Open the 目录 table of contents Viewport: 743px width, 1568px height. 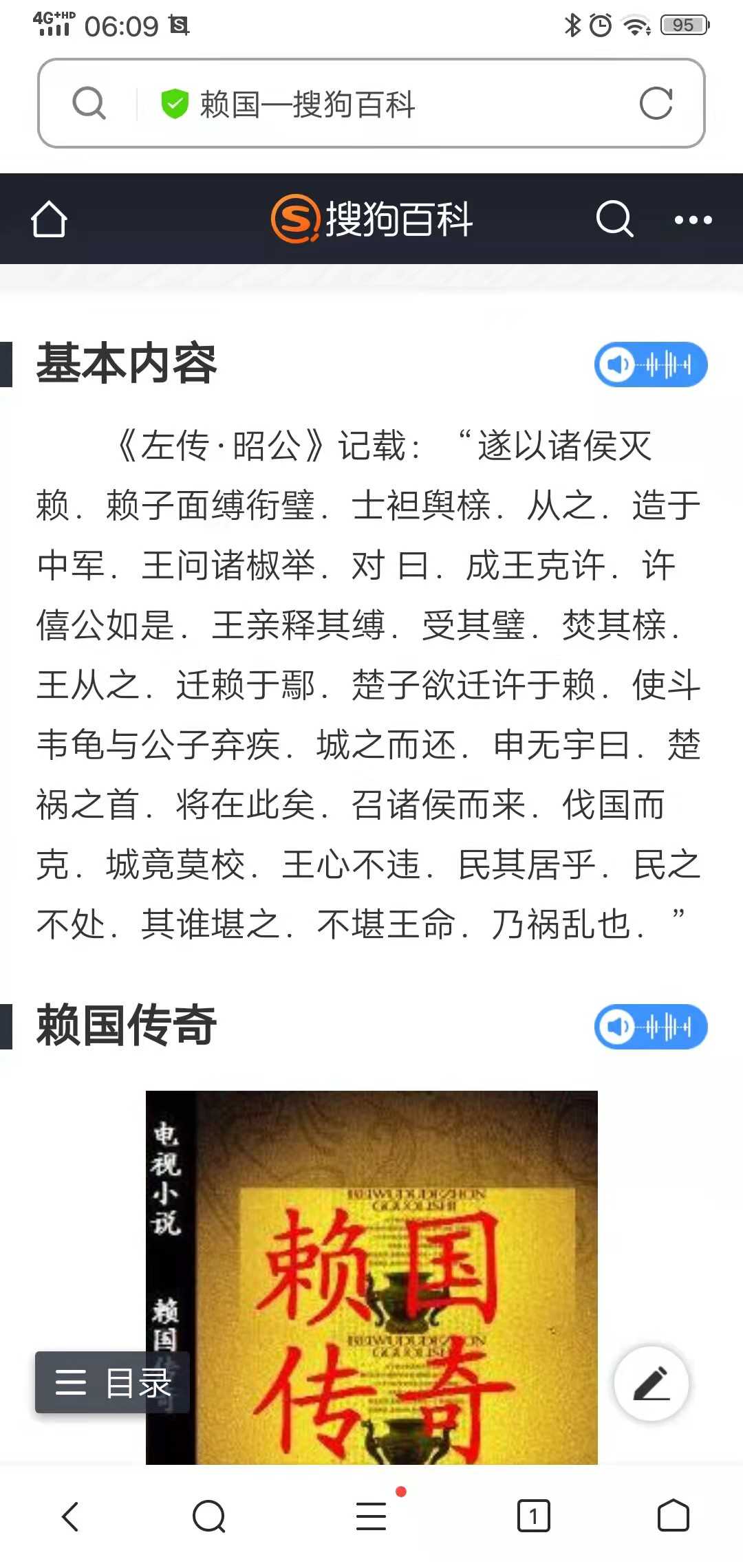click(112, 1382)
